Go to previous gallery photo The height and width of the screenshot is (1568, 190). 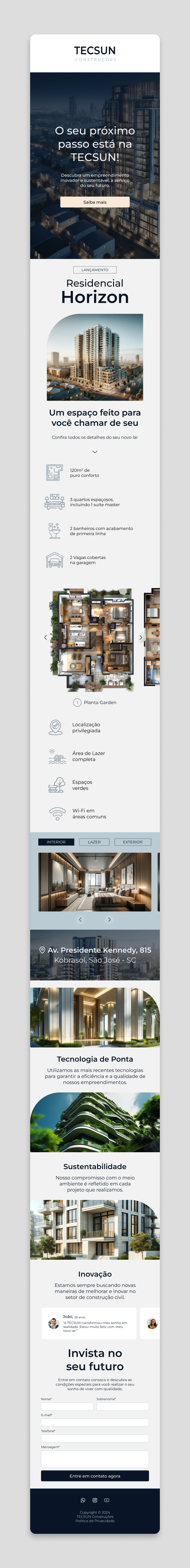coord(80,920)
